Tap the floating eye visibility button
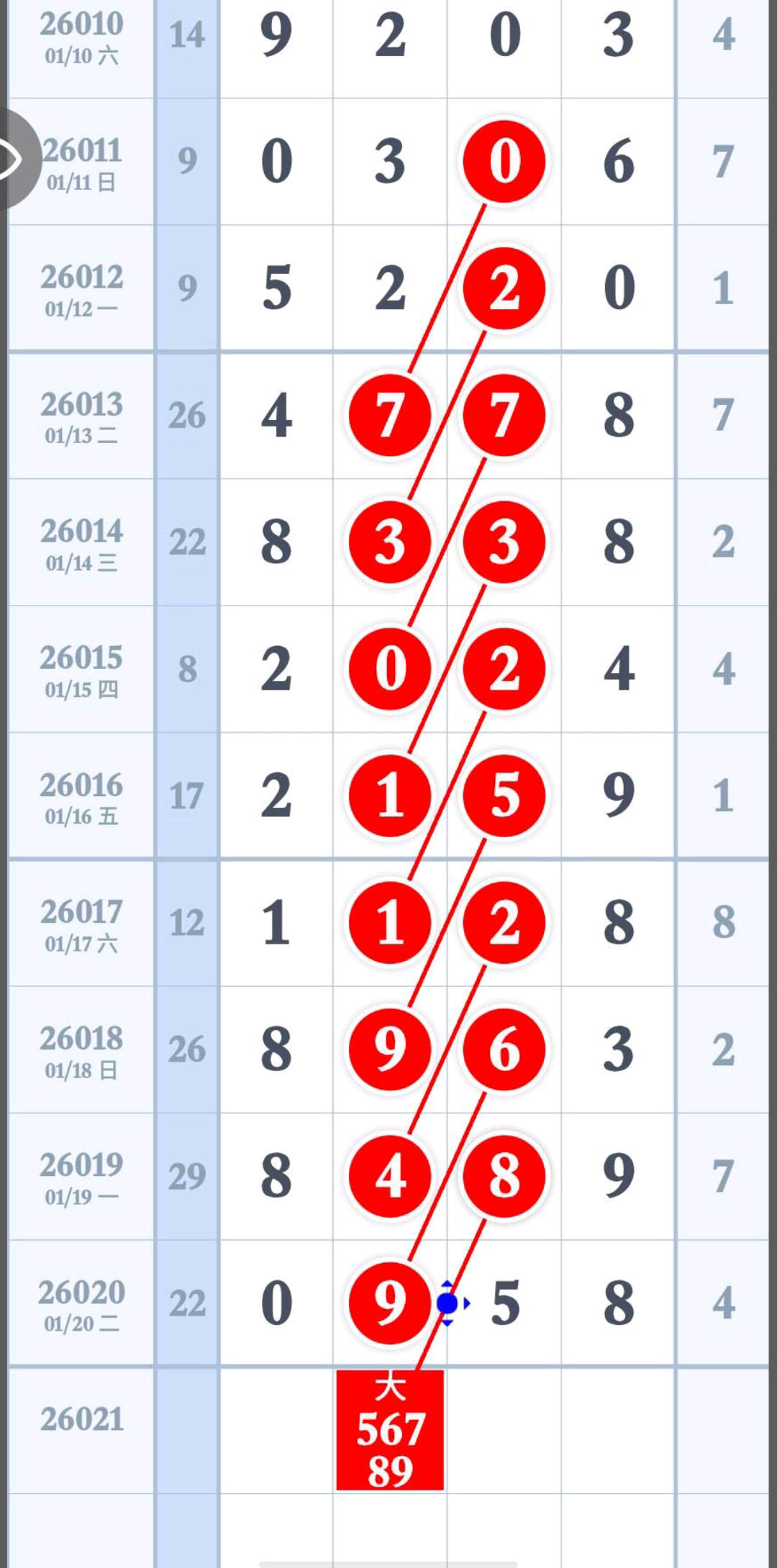777x1568 pixels. 14,158
